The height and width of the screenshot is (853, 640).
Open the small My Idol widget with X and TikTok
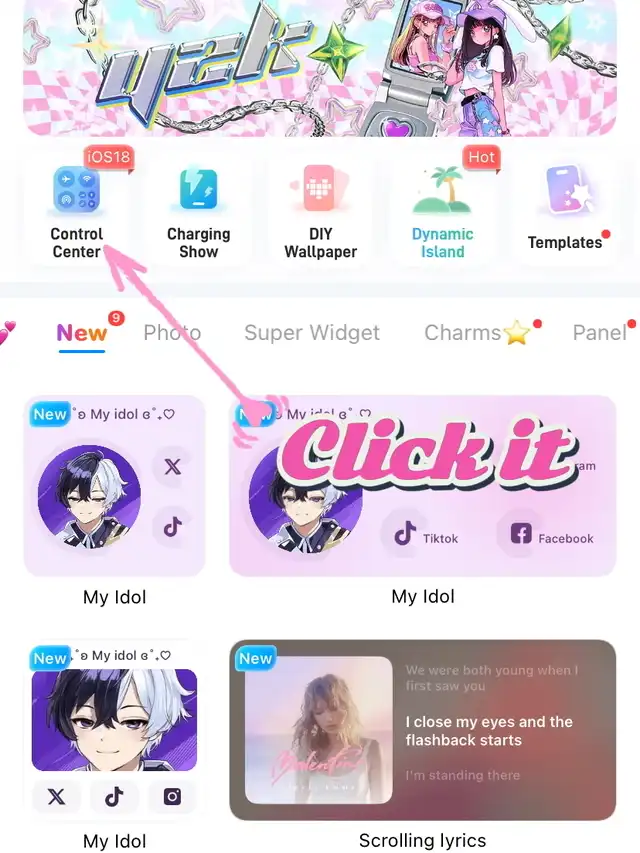click(114, 486)
